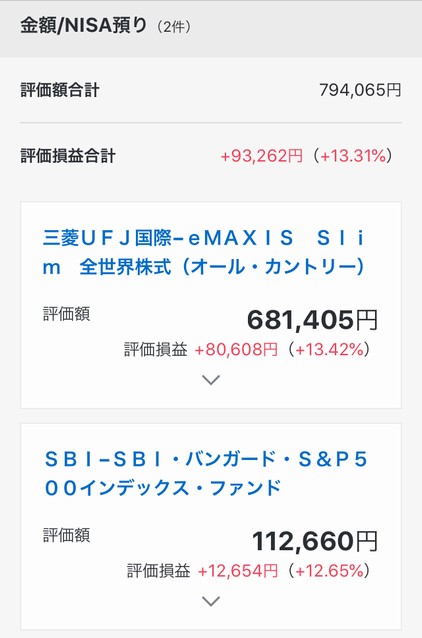Viewport: 422px width, 638px height.
Task: Expand details under the S&P500 index fund
Action: [211, 601]
